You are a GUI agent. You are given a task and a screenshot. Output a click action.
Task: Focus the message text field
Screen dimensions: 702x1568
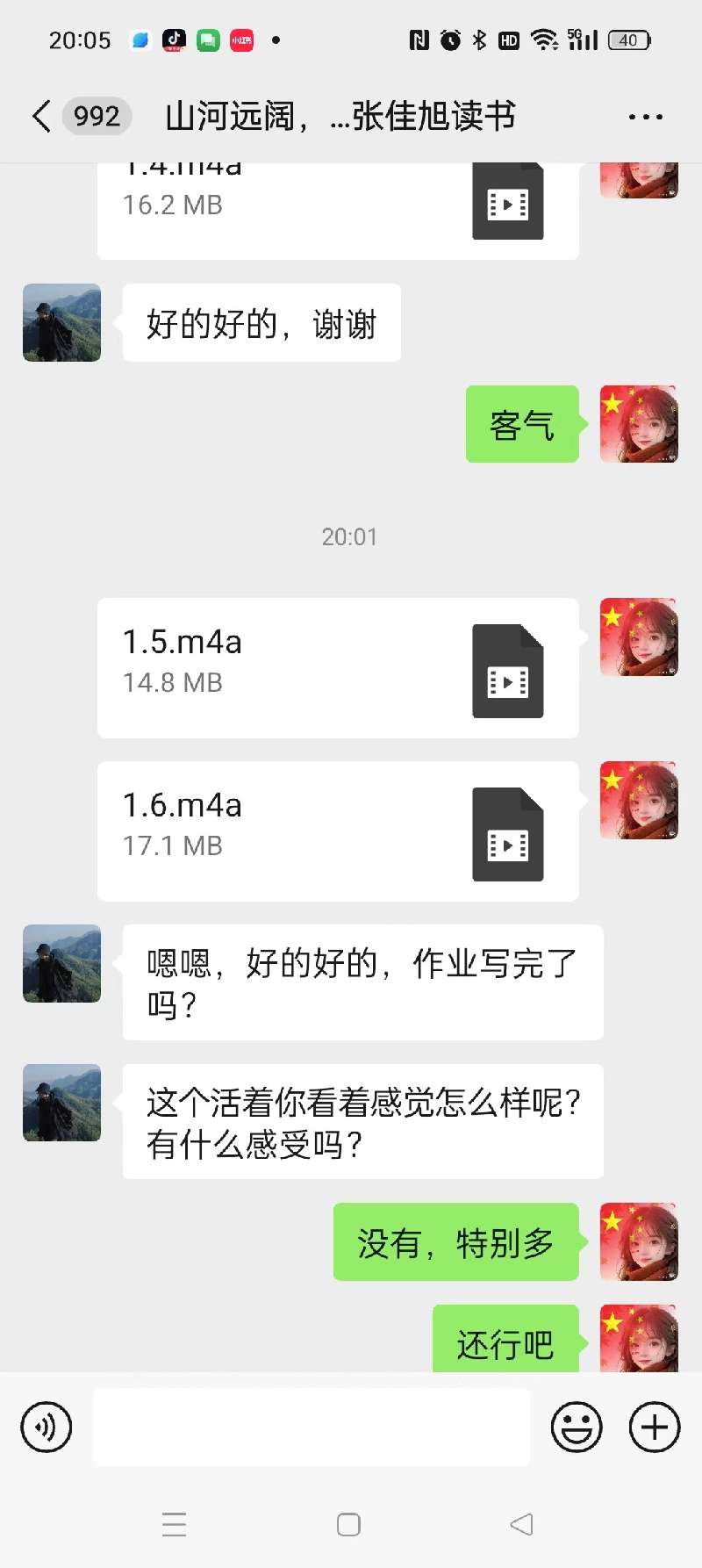pos(312,1427)
